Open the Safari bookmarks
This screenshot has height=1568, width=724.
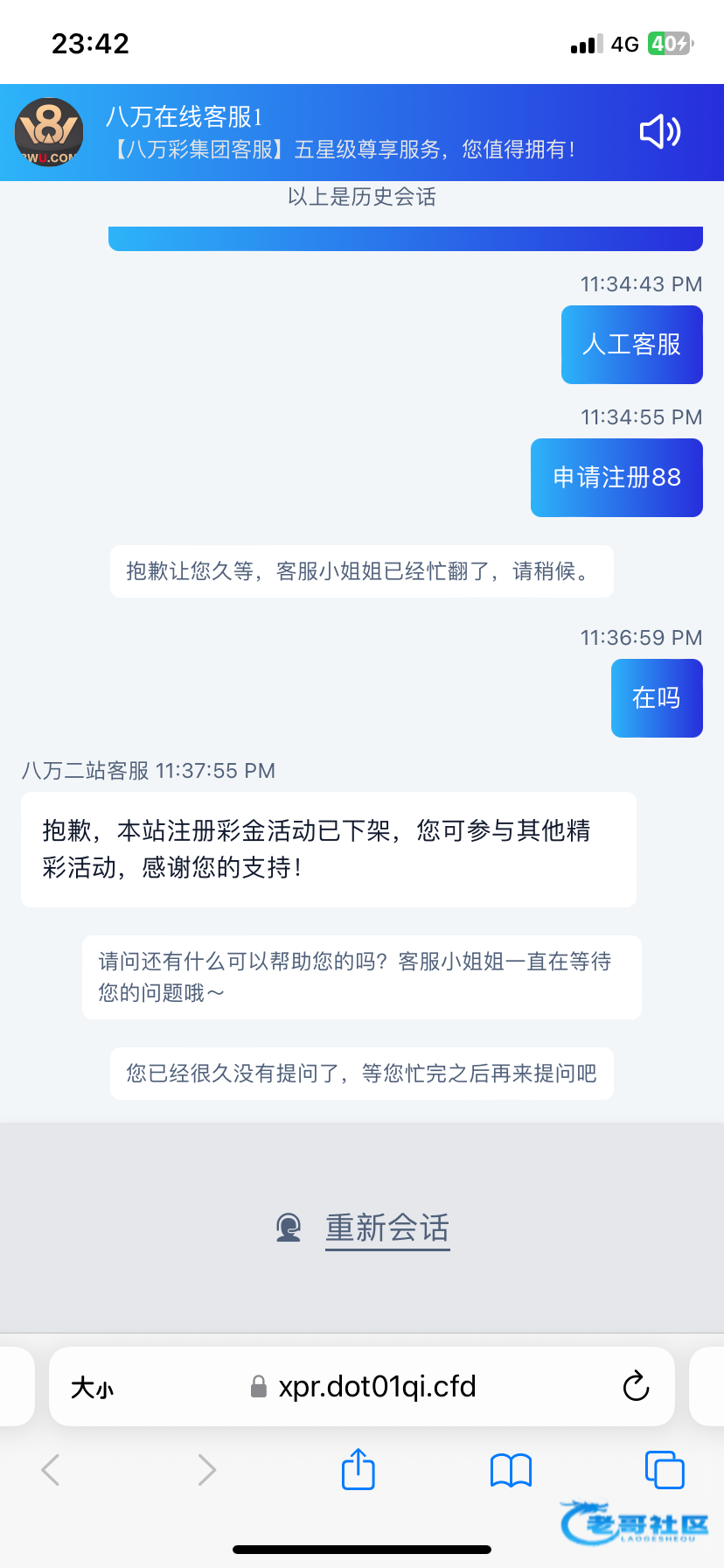pos(512,1470)
